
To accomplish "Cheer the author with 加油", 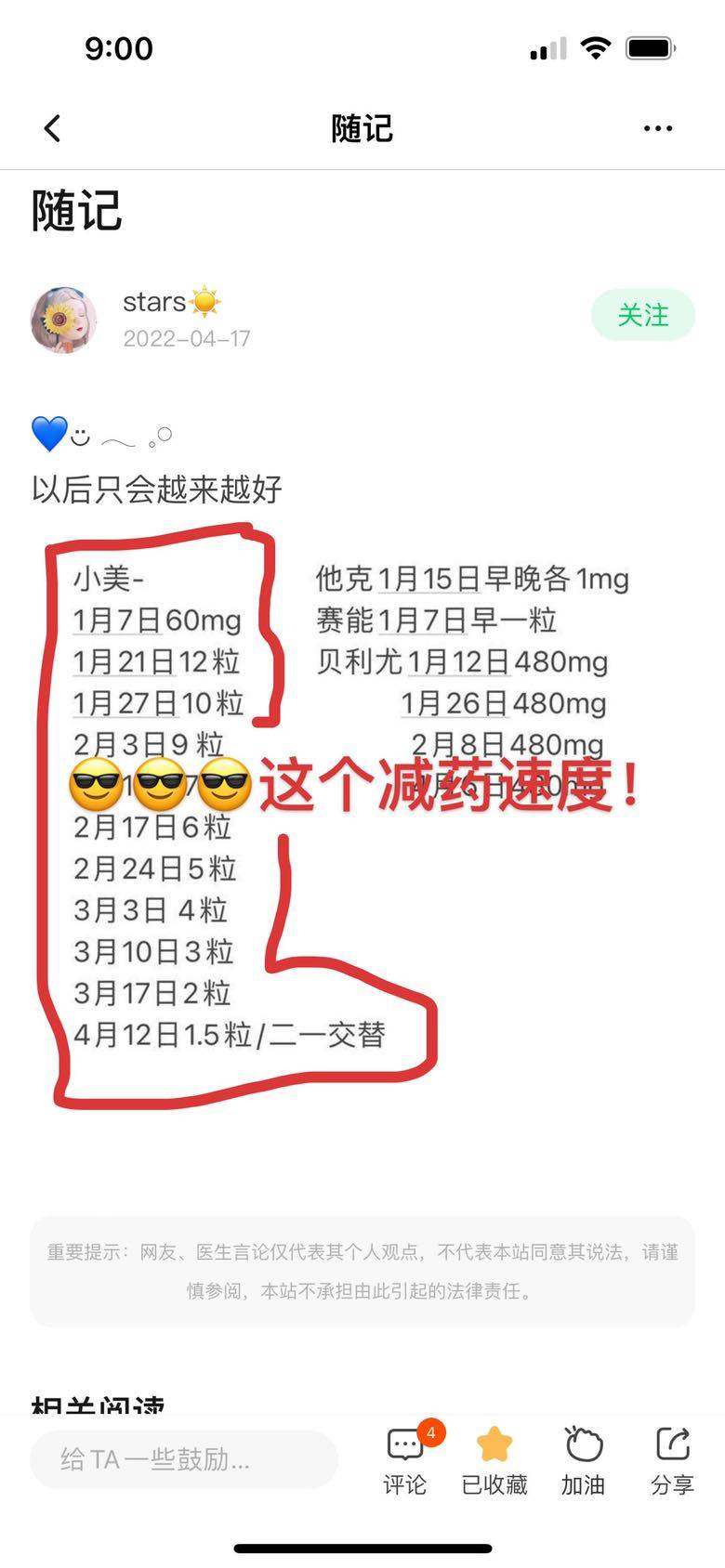I will click(x=583, y=1459).
